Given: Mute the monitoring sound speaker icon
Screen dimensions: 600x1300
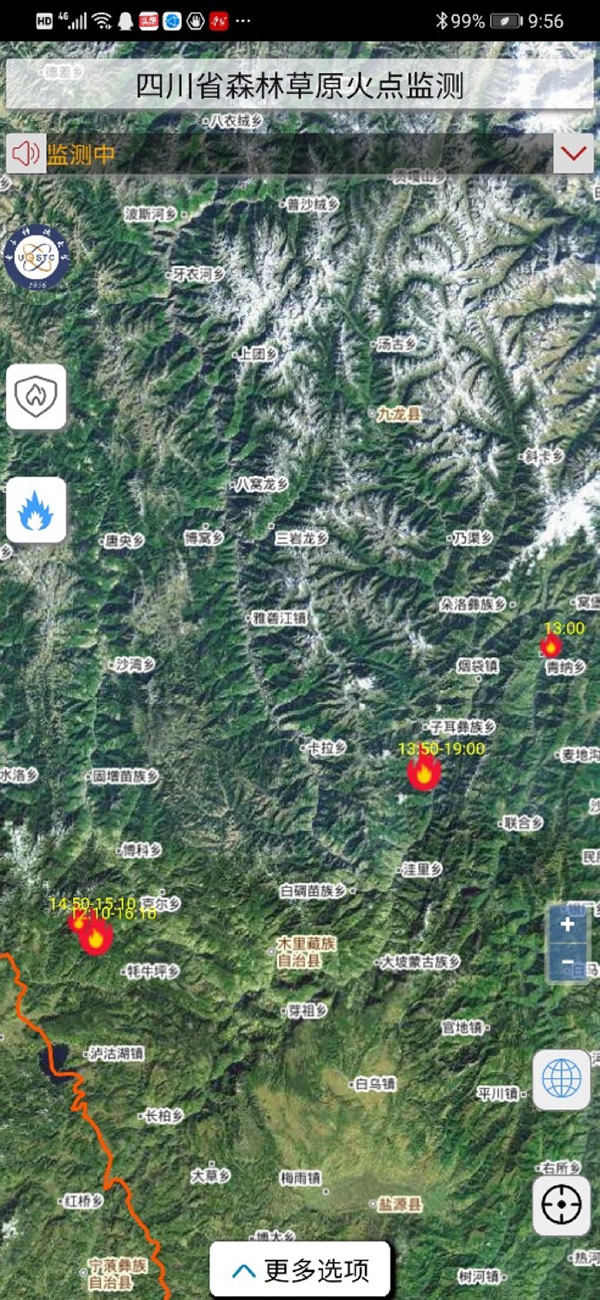Looking at the screenshot, I should coord(25,154).
